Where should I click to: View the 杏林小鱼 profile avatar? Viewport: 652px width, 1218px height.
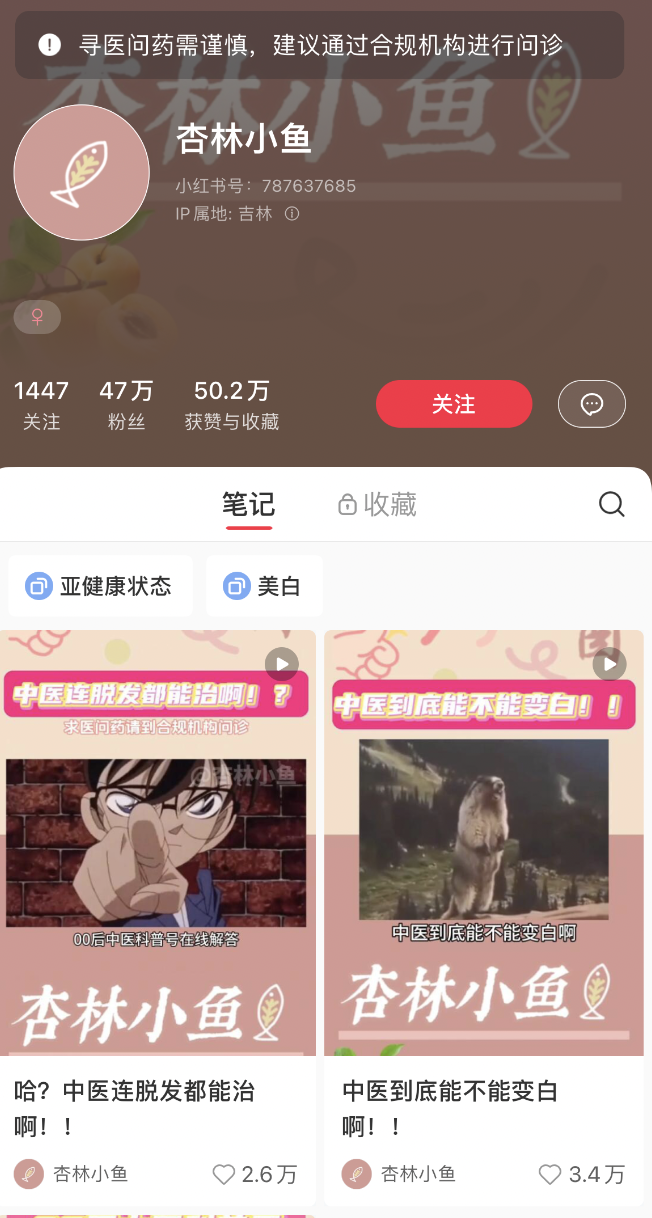coord(81,173)
